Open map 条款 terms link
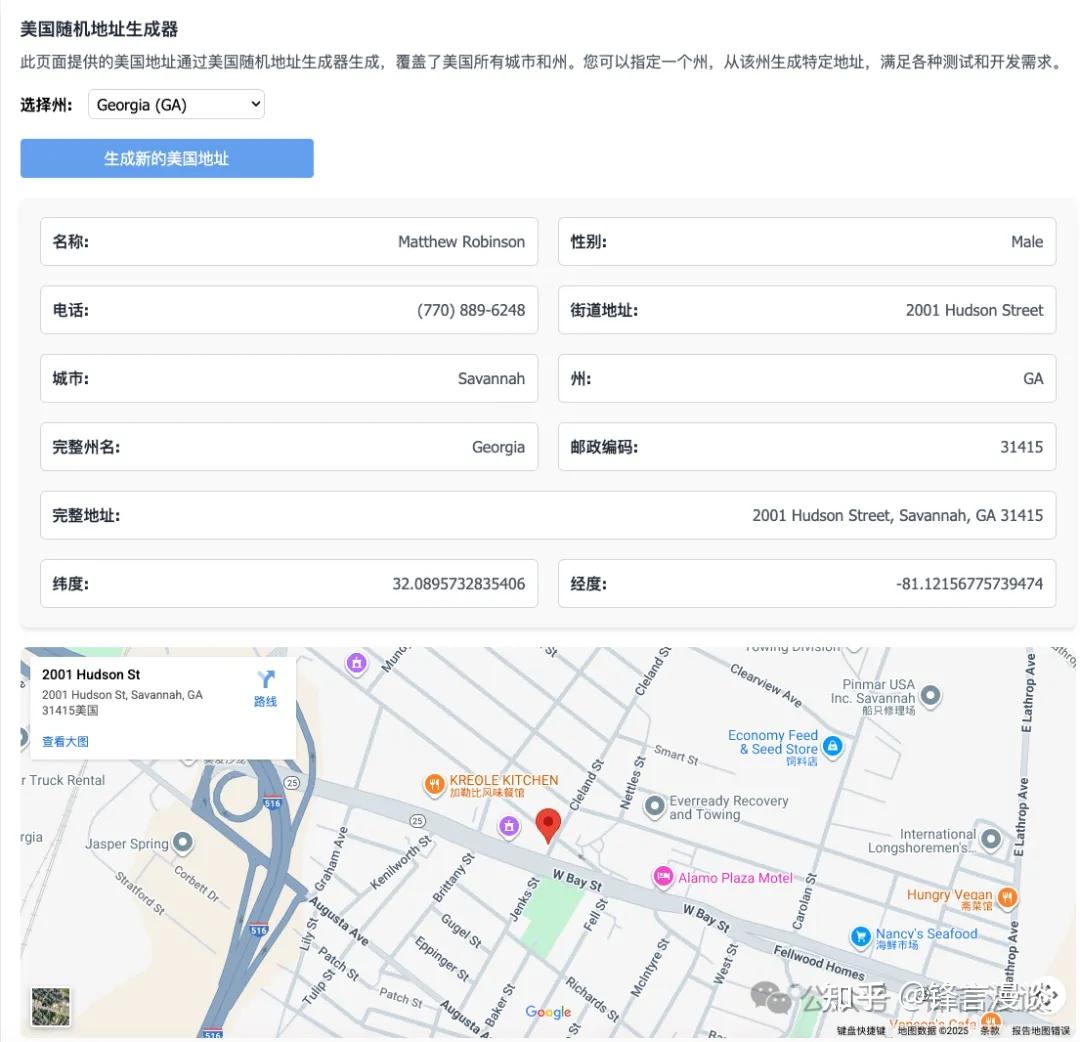The image size is (1080, 1042). pyautogui.click(x=989, y=1031)
